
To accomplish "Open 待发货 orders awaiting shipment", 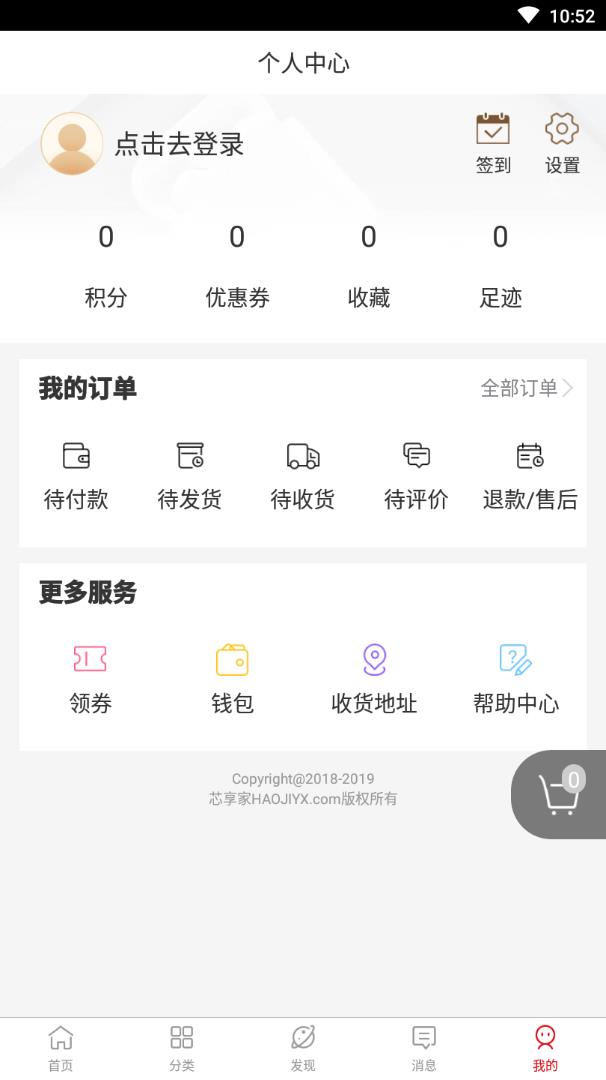I will pos(190,474).
